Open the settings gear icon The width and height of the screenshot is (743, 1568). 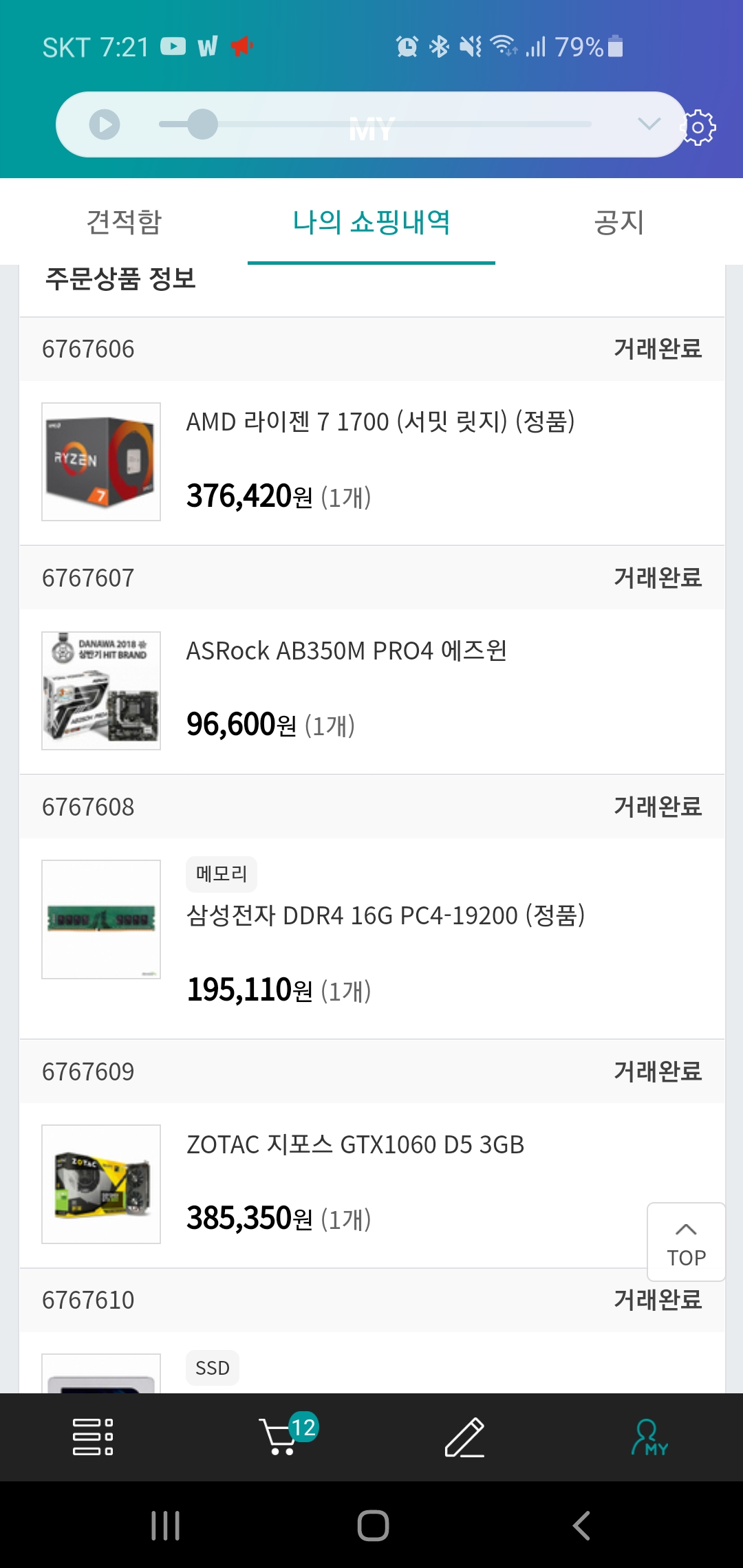click(x=698, y=127)
